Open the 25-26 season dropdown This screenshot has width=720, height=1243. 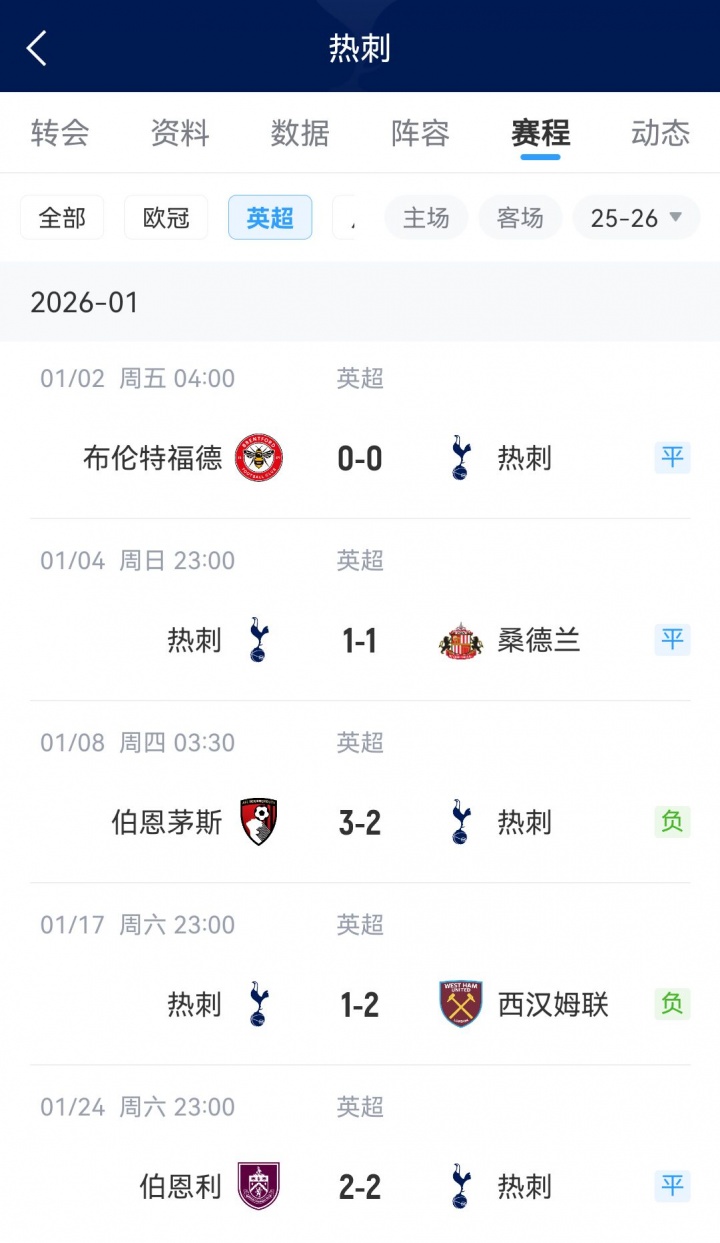(x=636, y=217)
